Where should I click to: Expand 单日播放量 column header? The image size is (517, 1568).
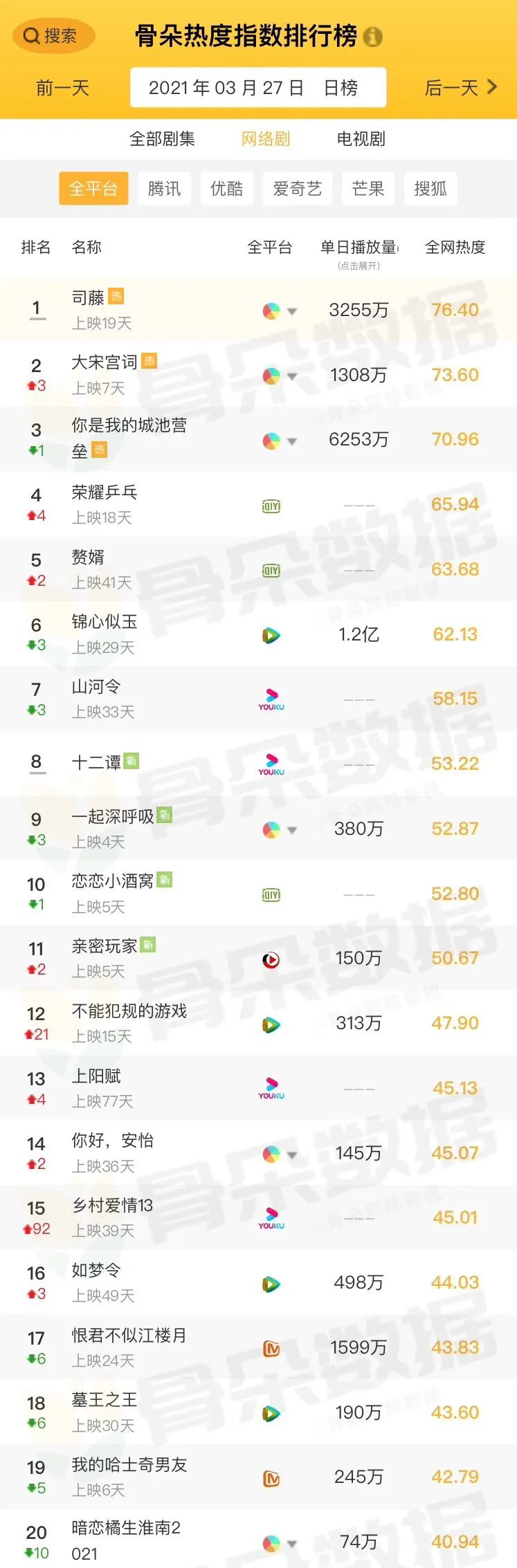point(359,253)
